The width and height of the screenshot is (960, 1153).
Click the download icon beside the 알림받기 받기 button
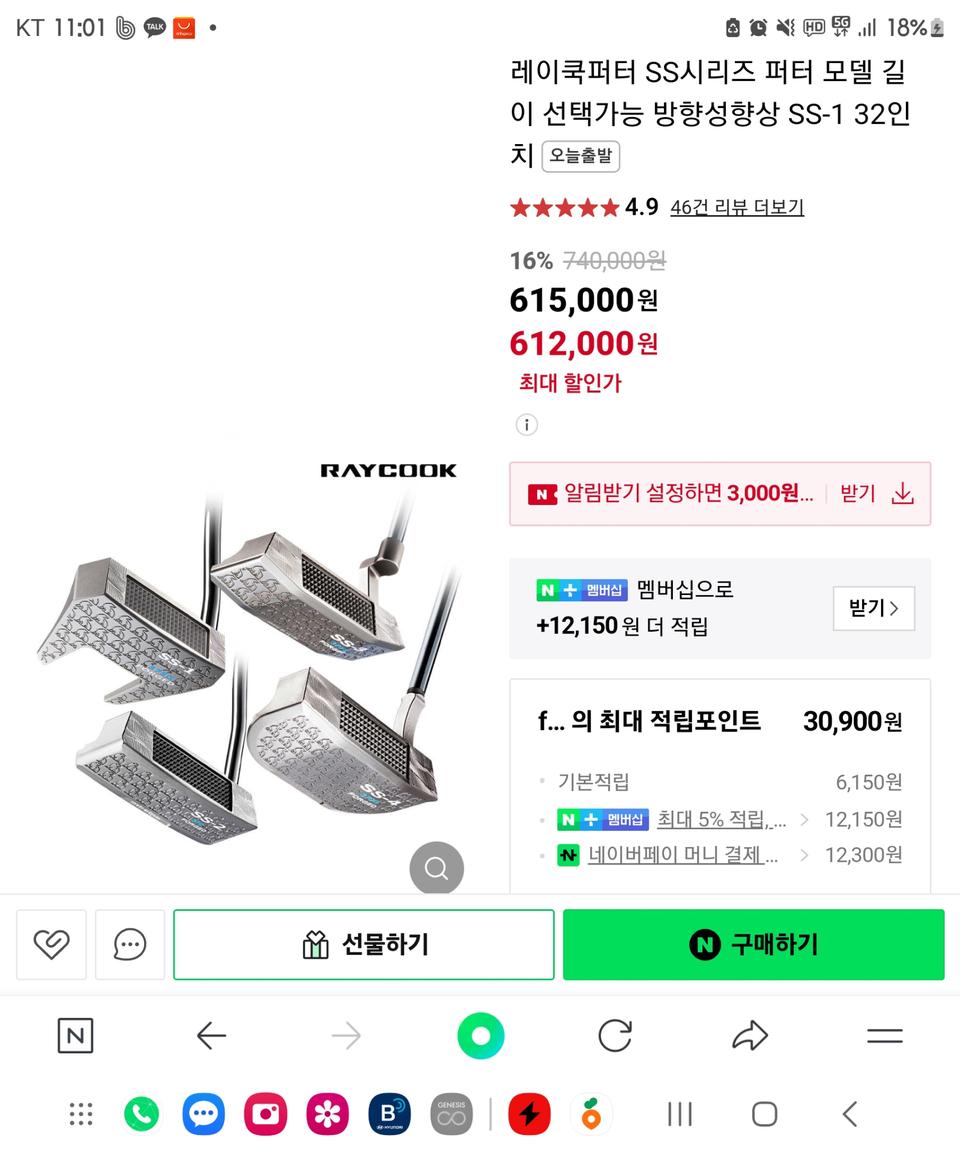coord(903,493)
